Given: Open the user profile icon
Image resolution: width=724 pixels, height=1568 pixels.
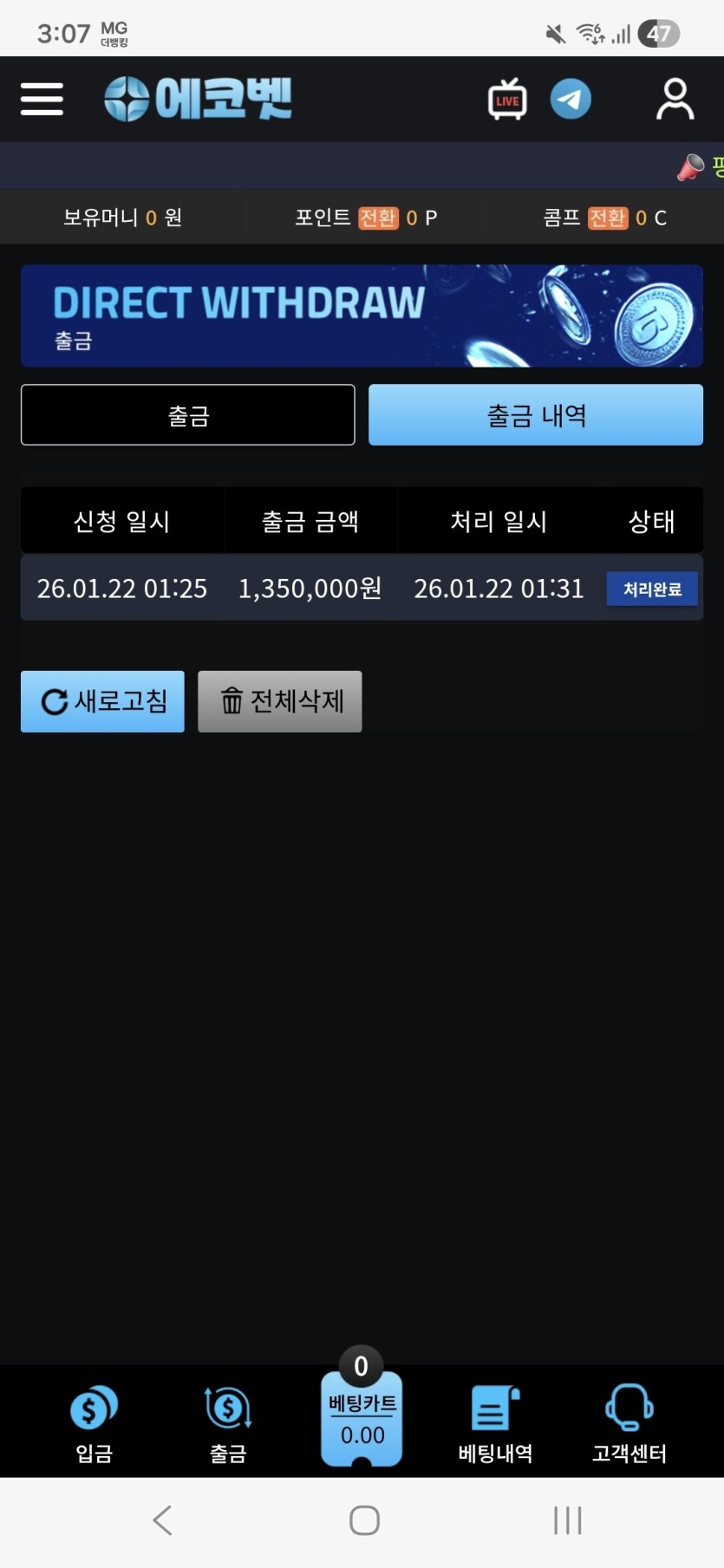Looking at the screenshot, I should pos(675,99).
